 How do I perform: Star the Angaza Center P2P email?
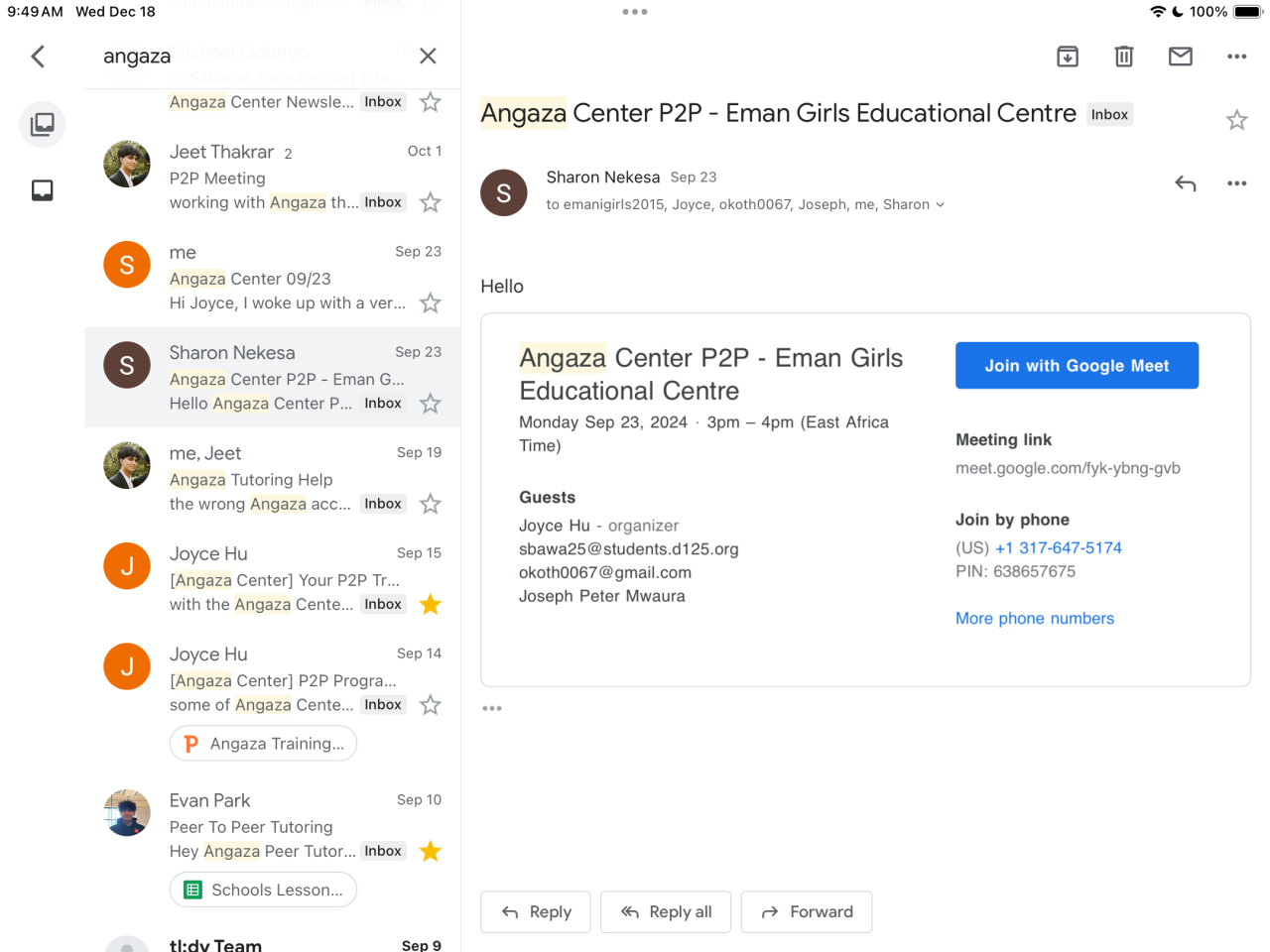(1236, 121)
